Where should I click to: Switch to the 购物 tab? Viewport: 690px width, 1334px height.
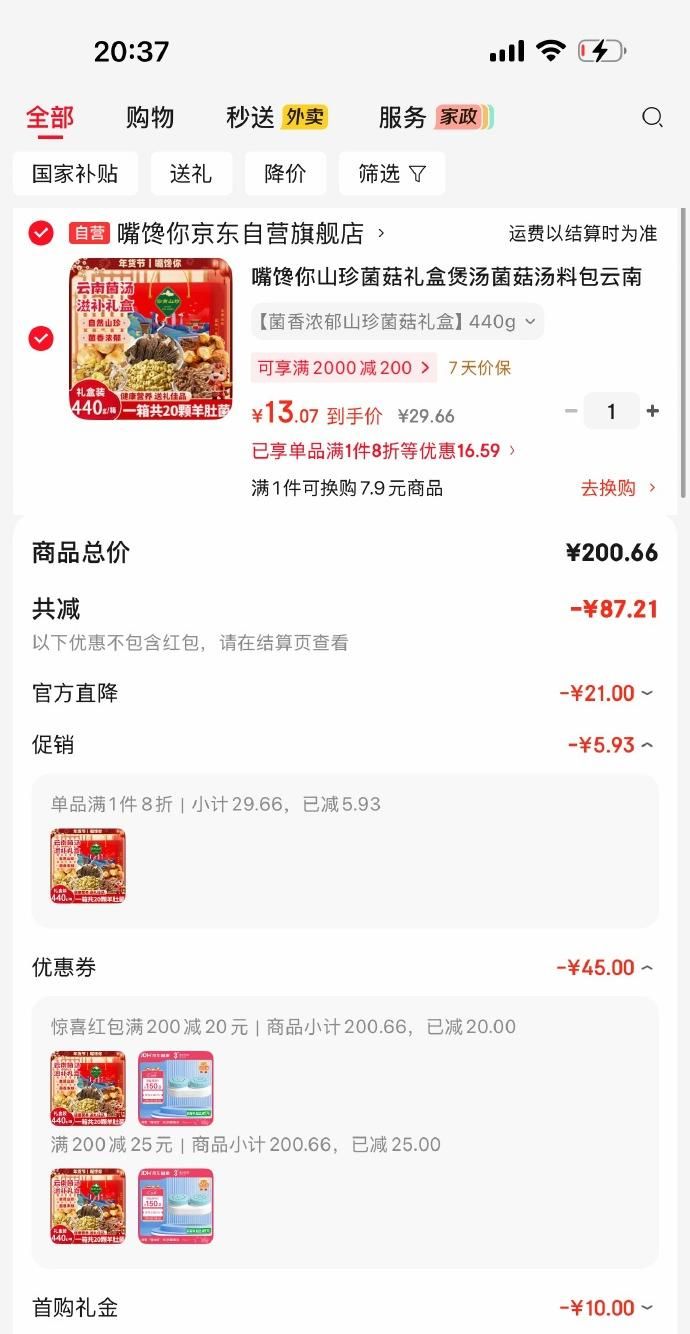(150, 118)
